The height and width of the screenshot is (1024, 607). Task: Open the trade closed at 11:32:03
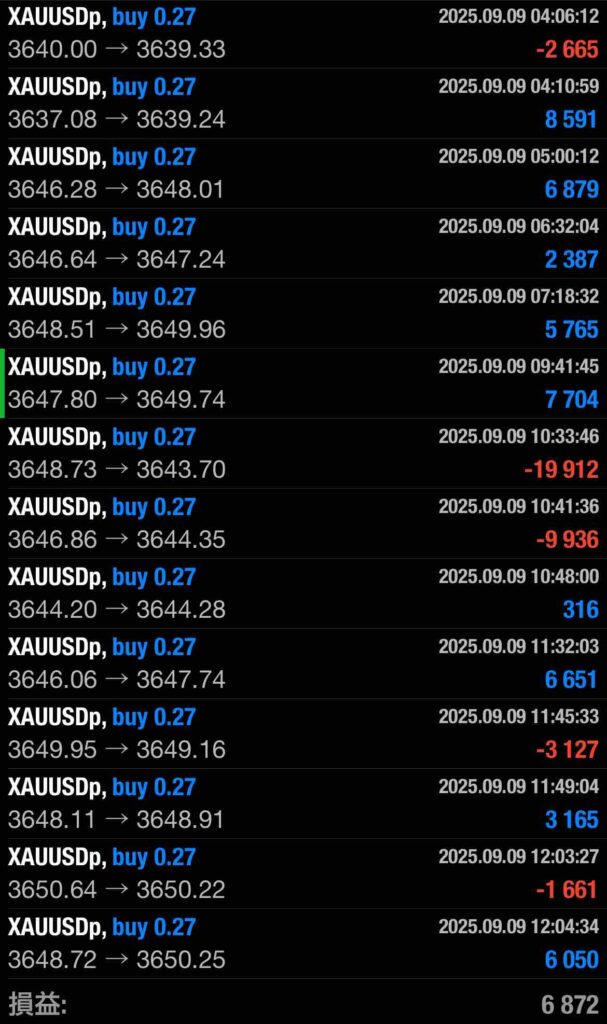303,663
